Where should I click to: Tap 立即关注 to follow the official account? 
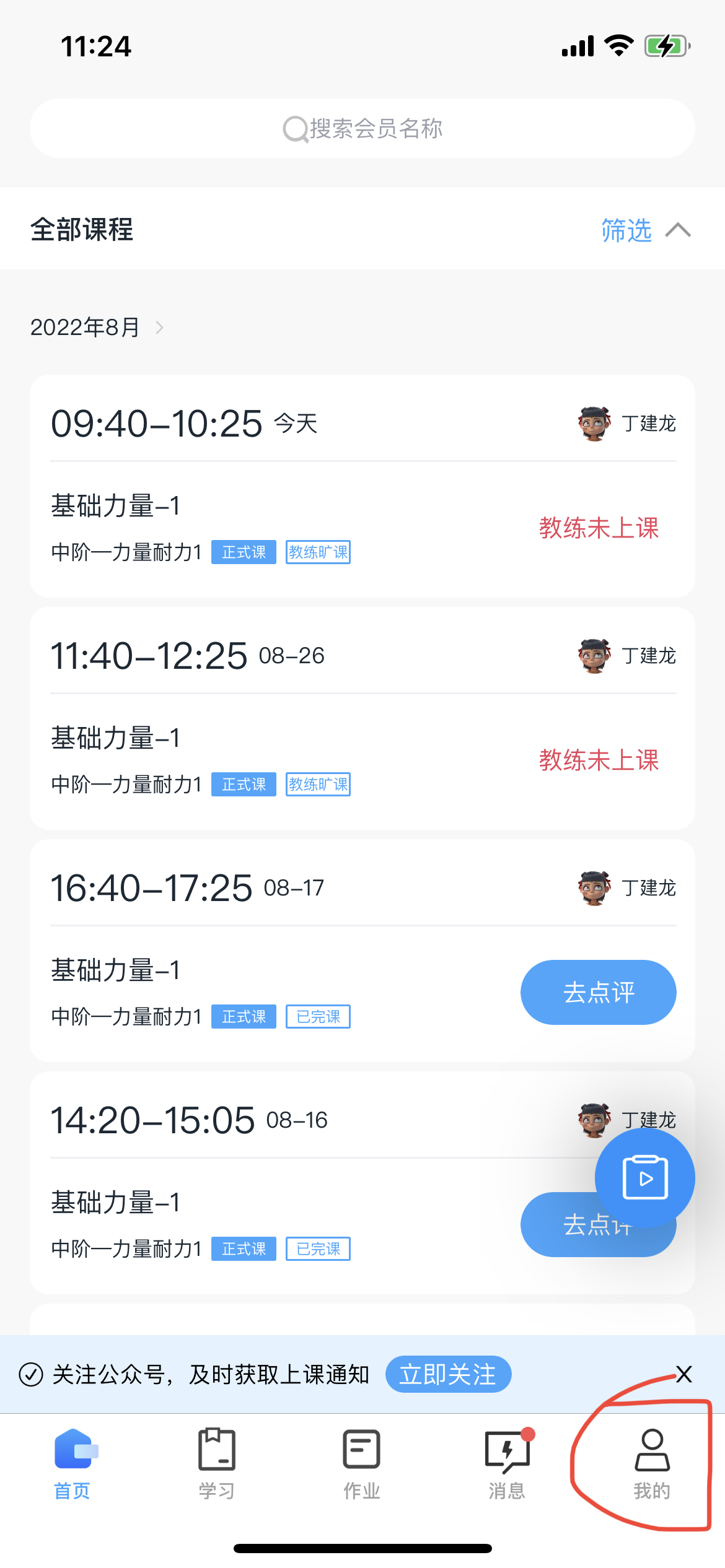[448, 1374]
